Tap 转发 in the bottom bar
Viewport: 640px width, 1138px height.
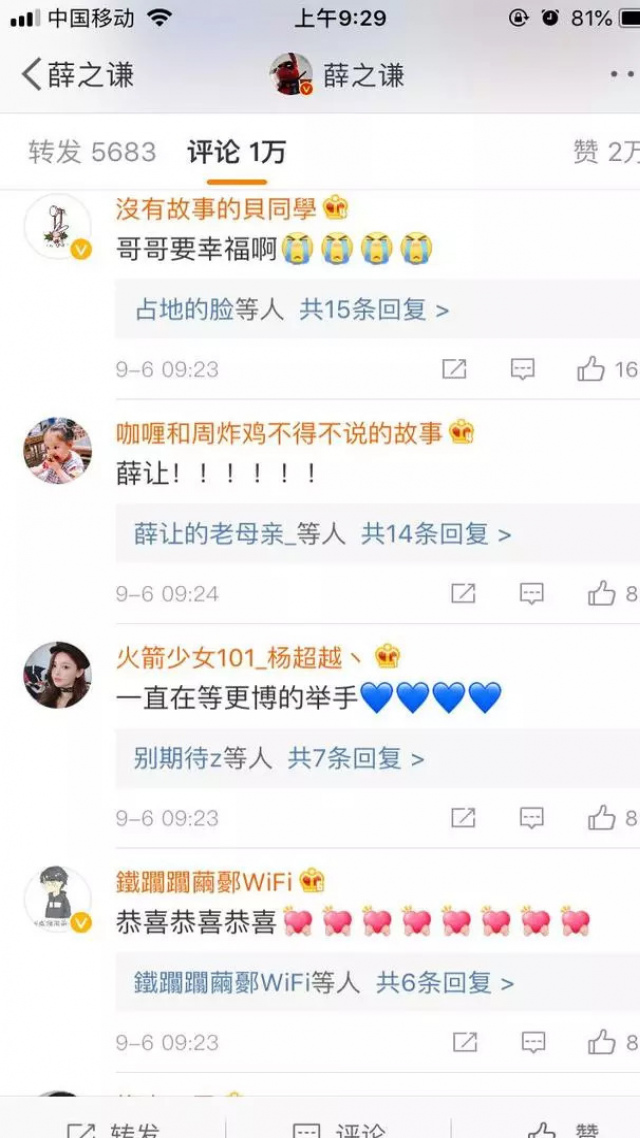112,1128
